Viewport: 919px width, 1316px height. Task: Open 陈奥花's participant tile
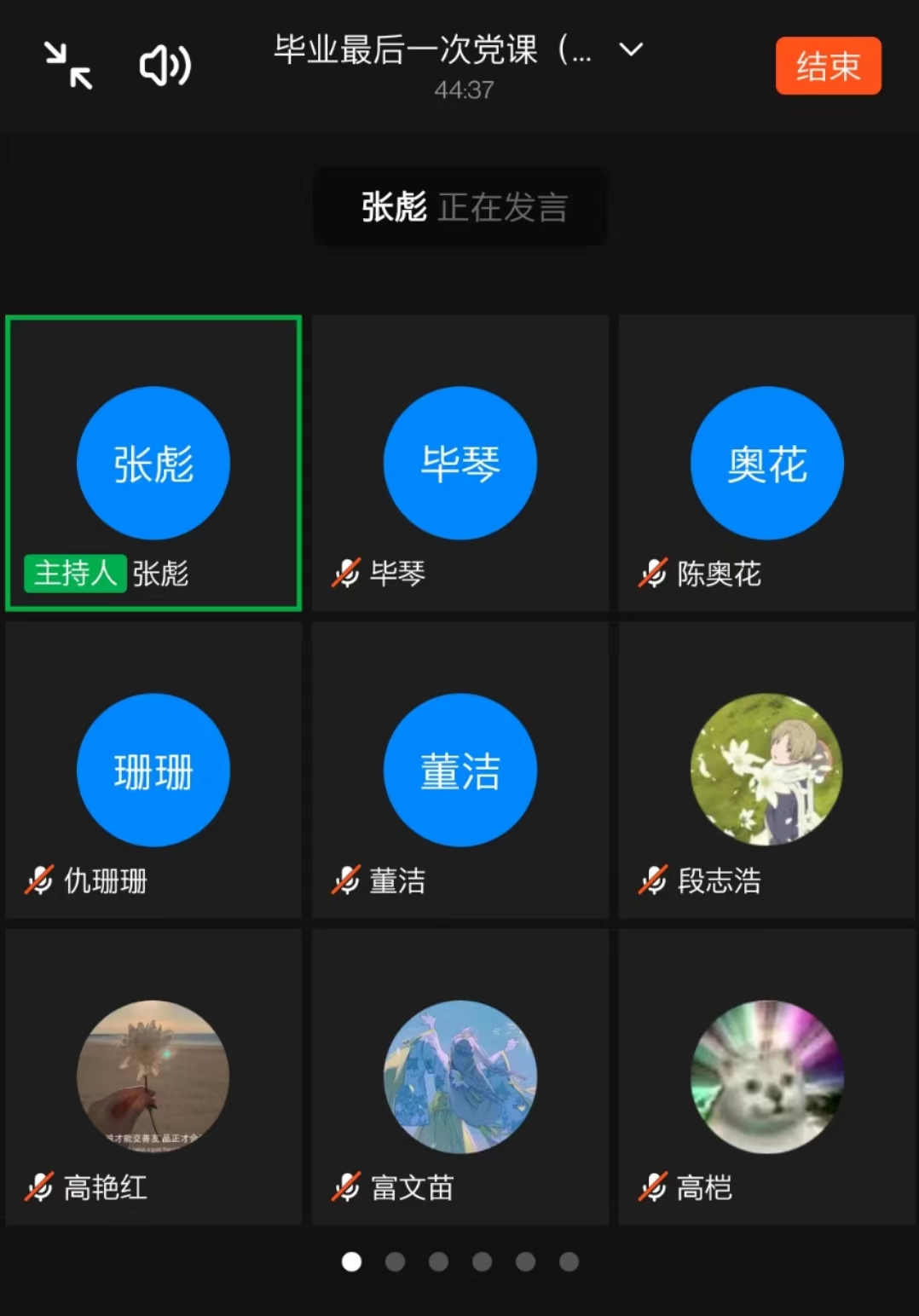[x=767, y=464]
